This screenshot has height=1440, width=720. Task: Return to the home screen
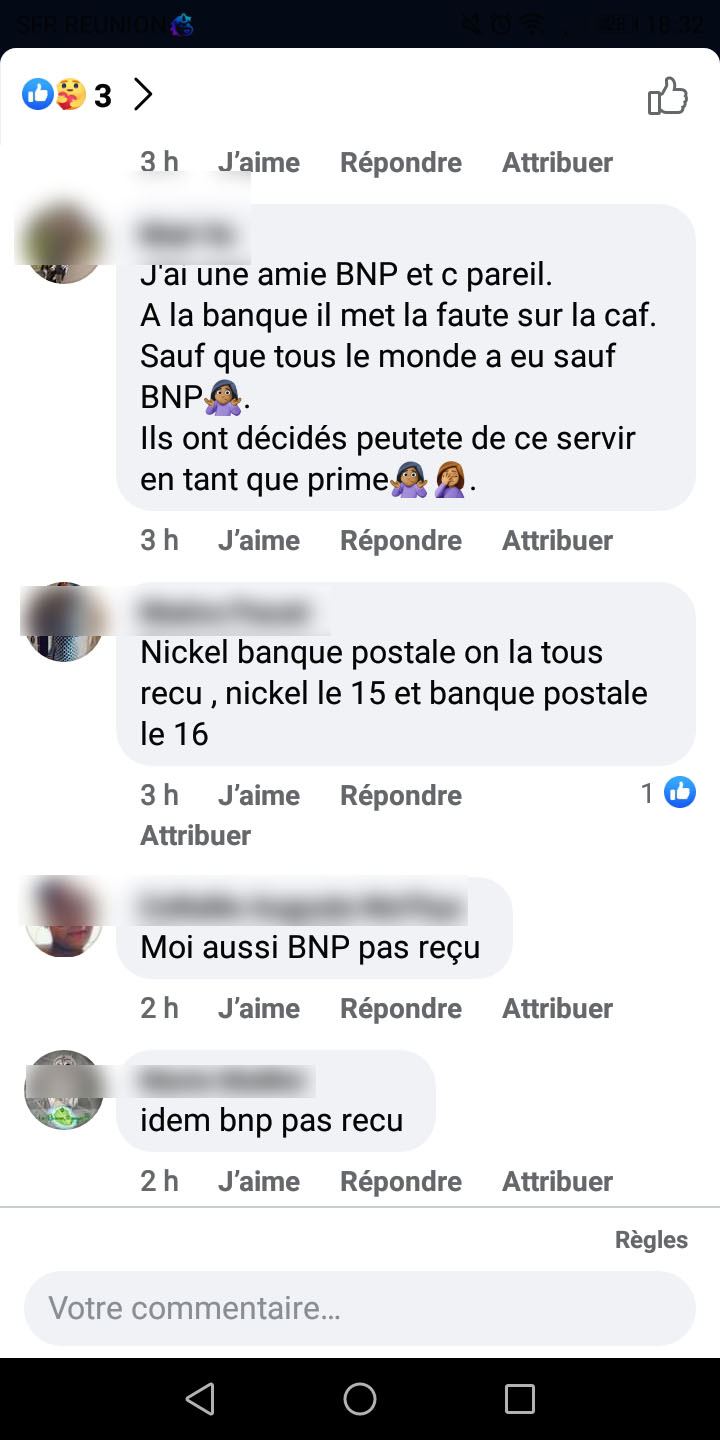tap(360, 1398)
